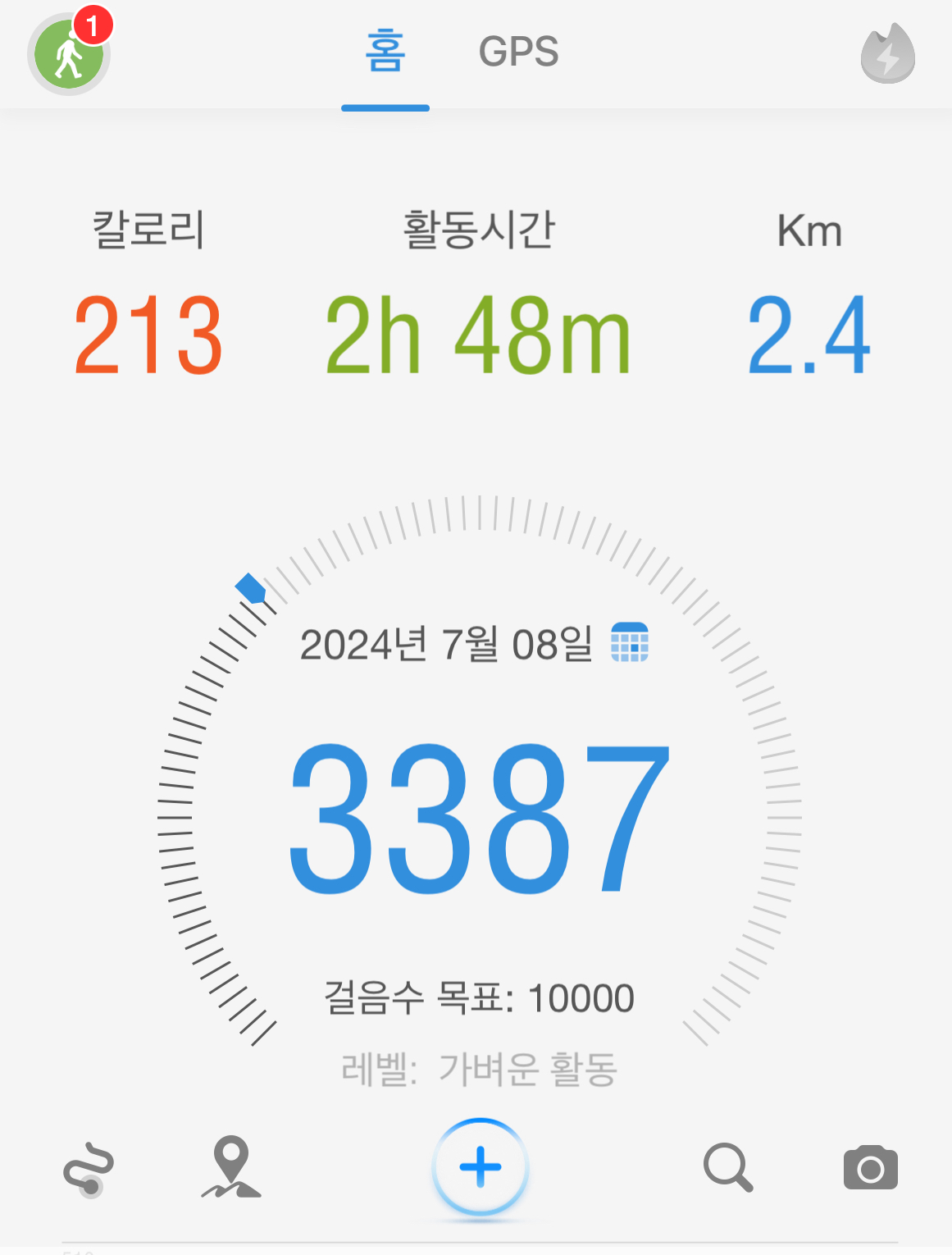Open the map pin location icon
952x1255 pixels.
[x=231, y=1166]
